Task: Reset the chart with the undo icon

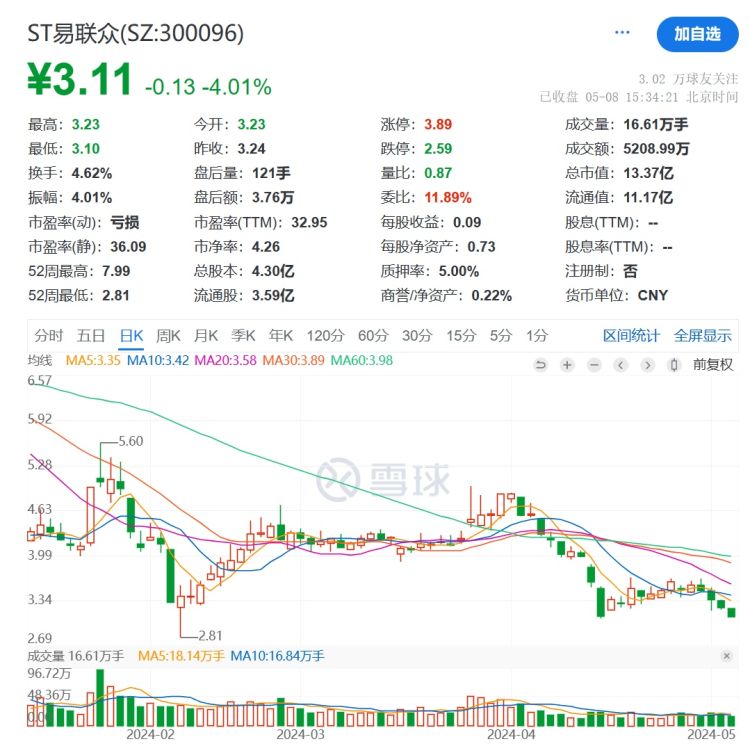Action: point(541,365)
